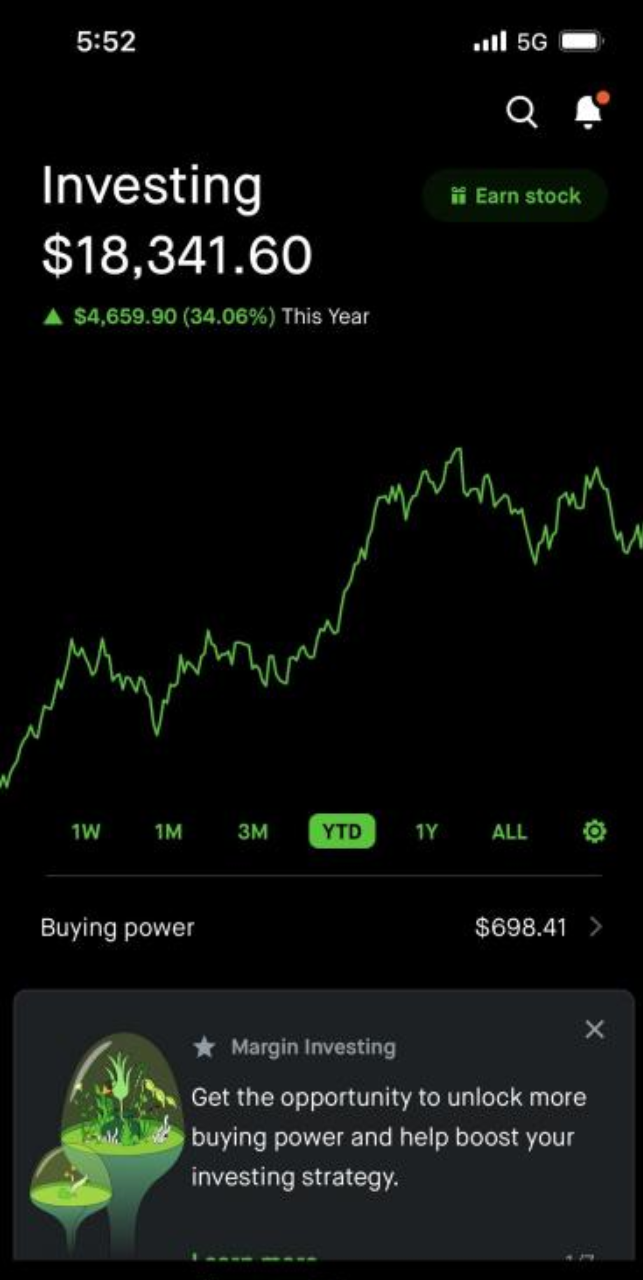The image size is (643, 1280).
Task: Open chart settings gear
Action: click(x=594, y=832)
